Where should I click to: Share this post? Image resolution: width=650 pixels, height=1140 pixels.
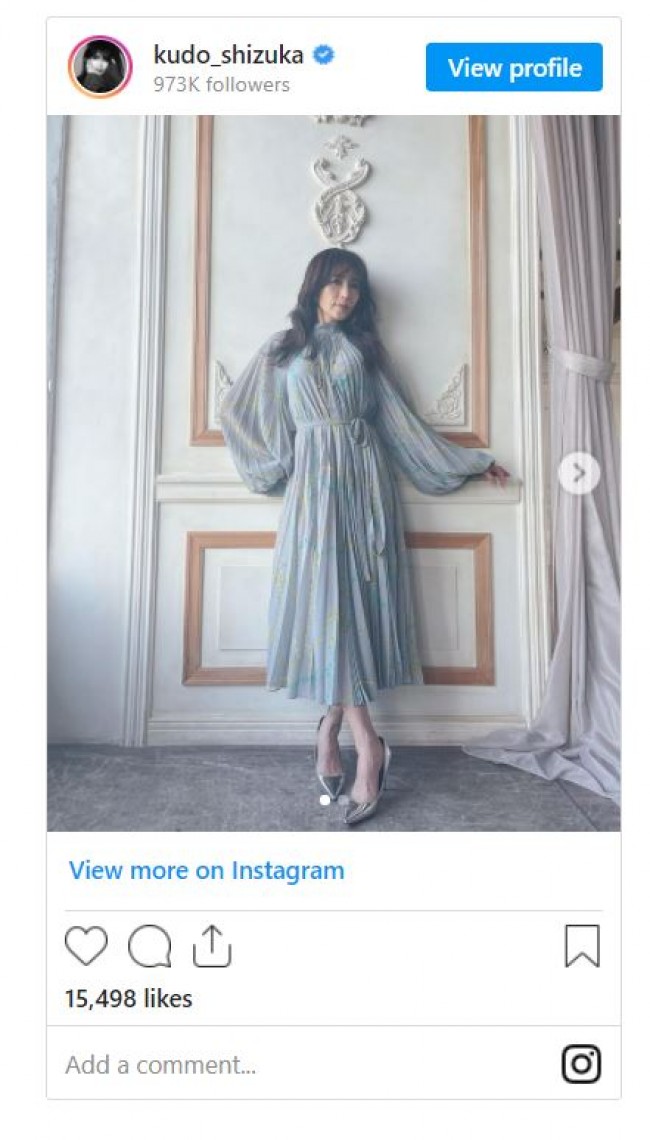(x=211, y=945)
